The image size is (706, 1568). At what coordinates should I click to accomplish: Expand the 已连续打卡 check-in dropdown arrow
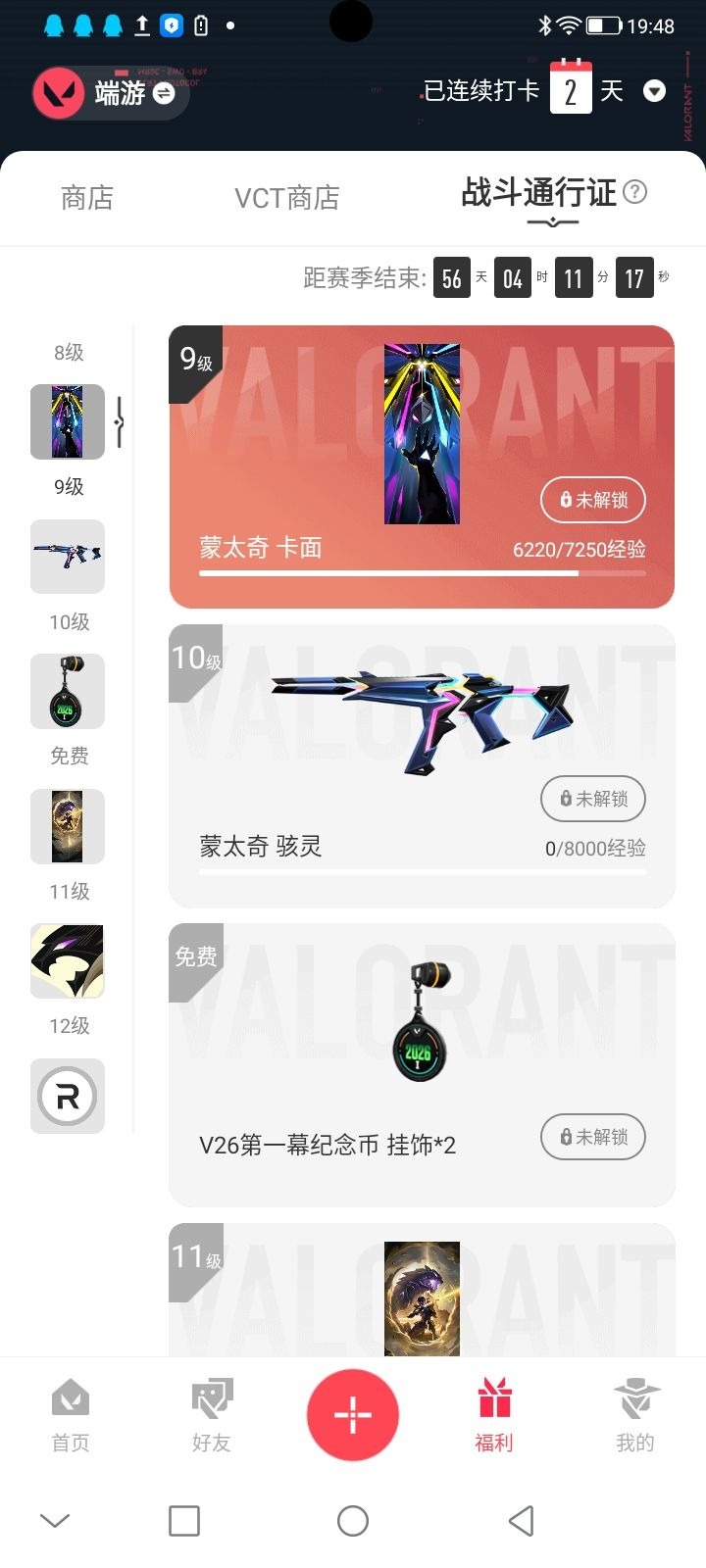654,91
